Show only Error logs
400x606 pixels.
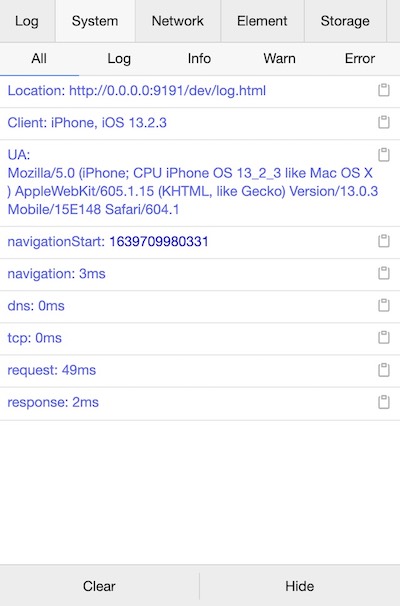(x=360, y=59)
